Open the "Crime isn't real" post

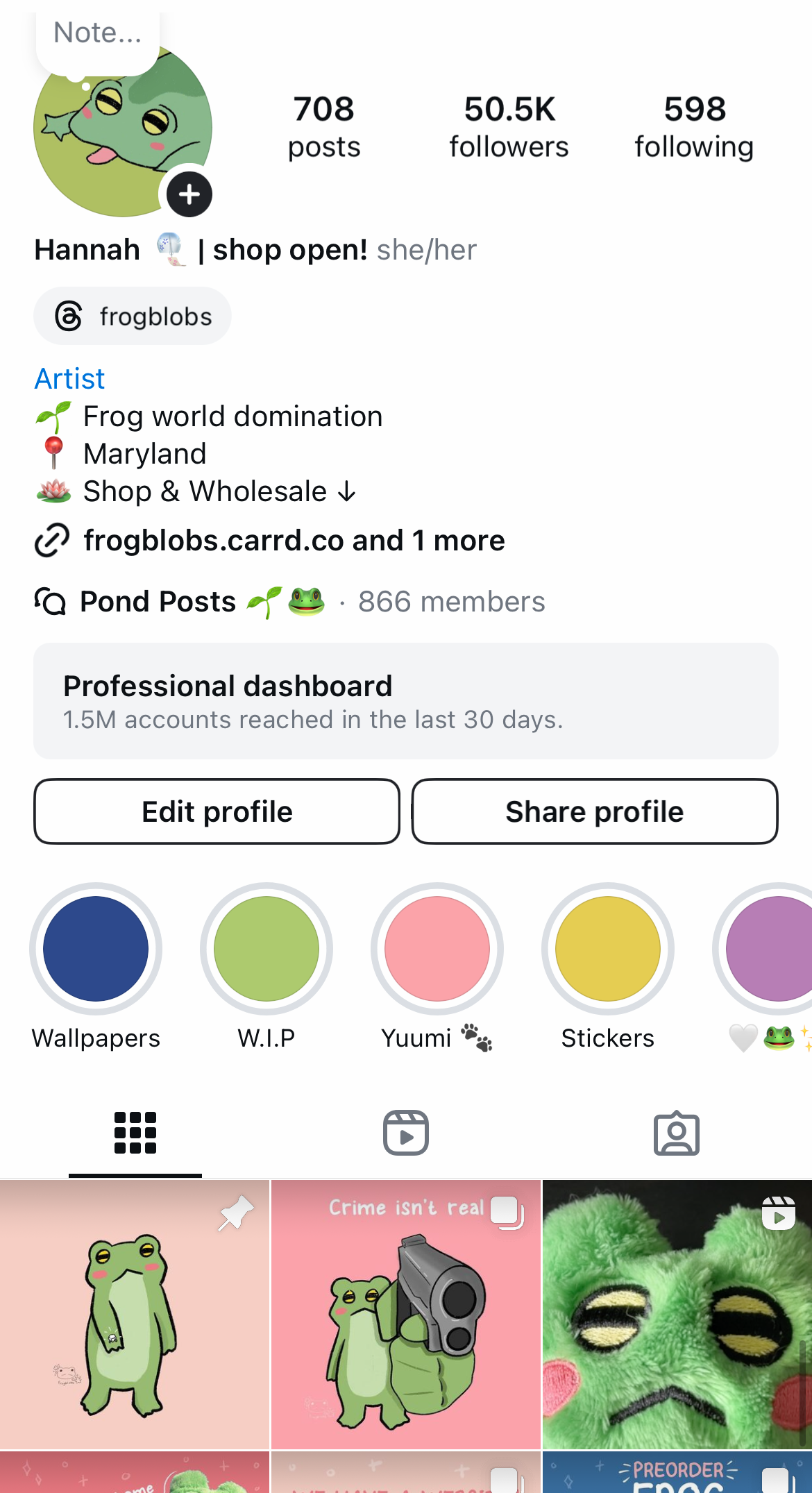click(406, 1315)
